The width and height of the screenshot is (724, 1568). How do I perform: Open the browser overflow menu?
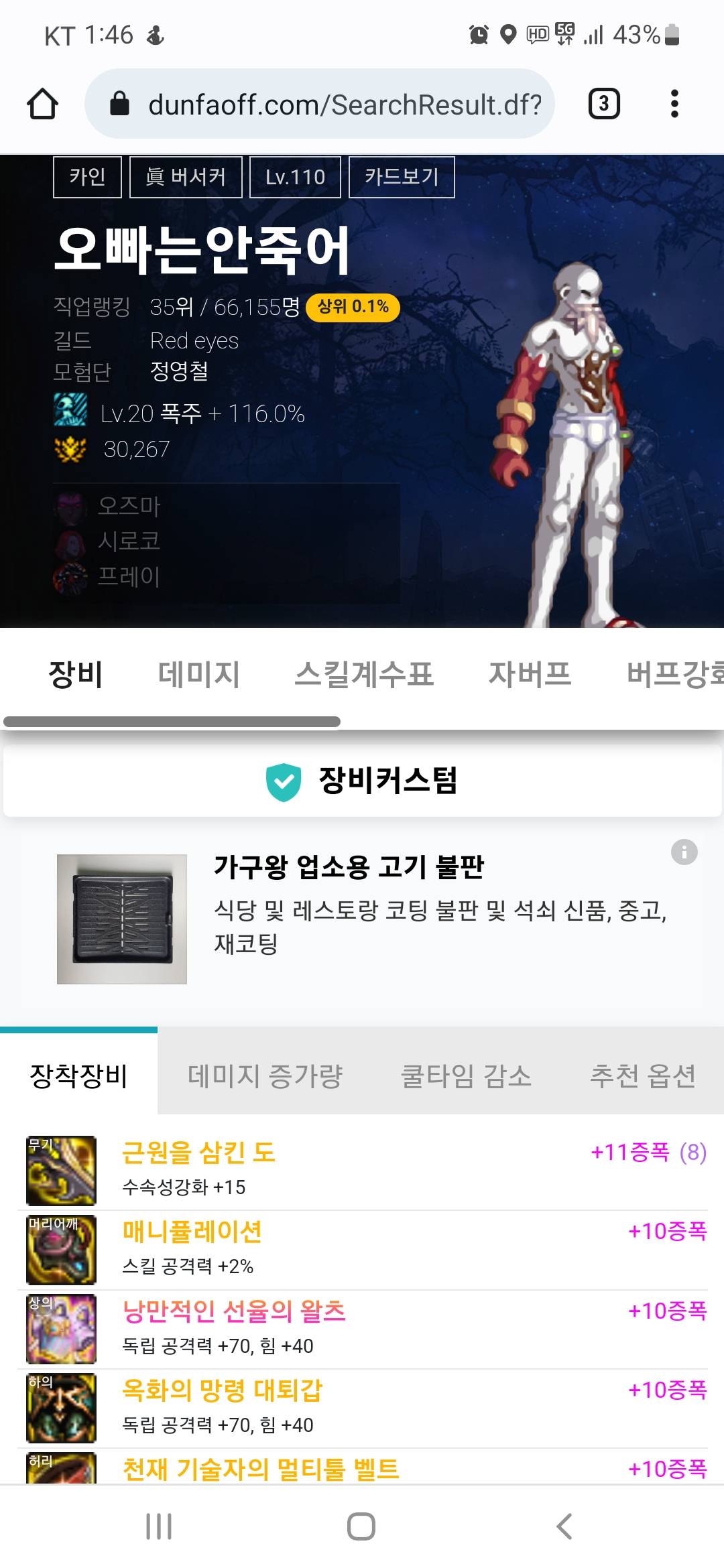[x=674, y=104]
